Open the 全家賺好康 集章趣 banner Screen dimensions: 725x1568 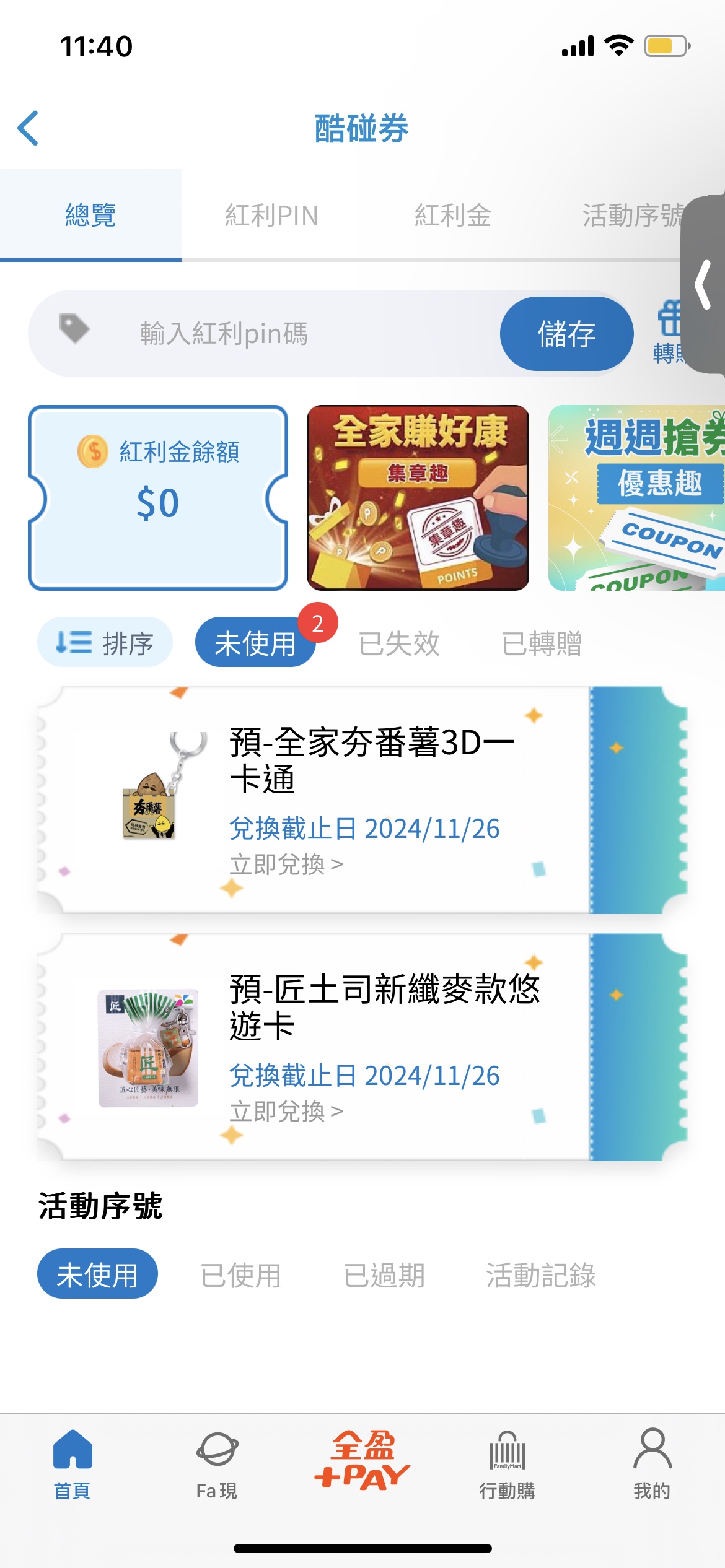coord(418,498)
